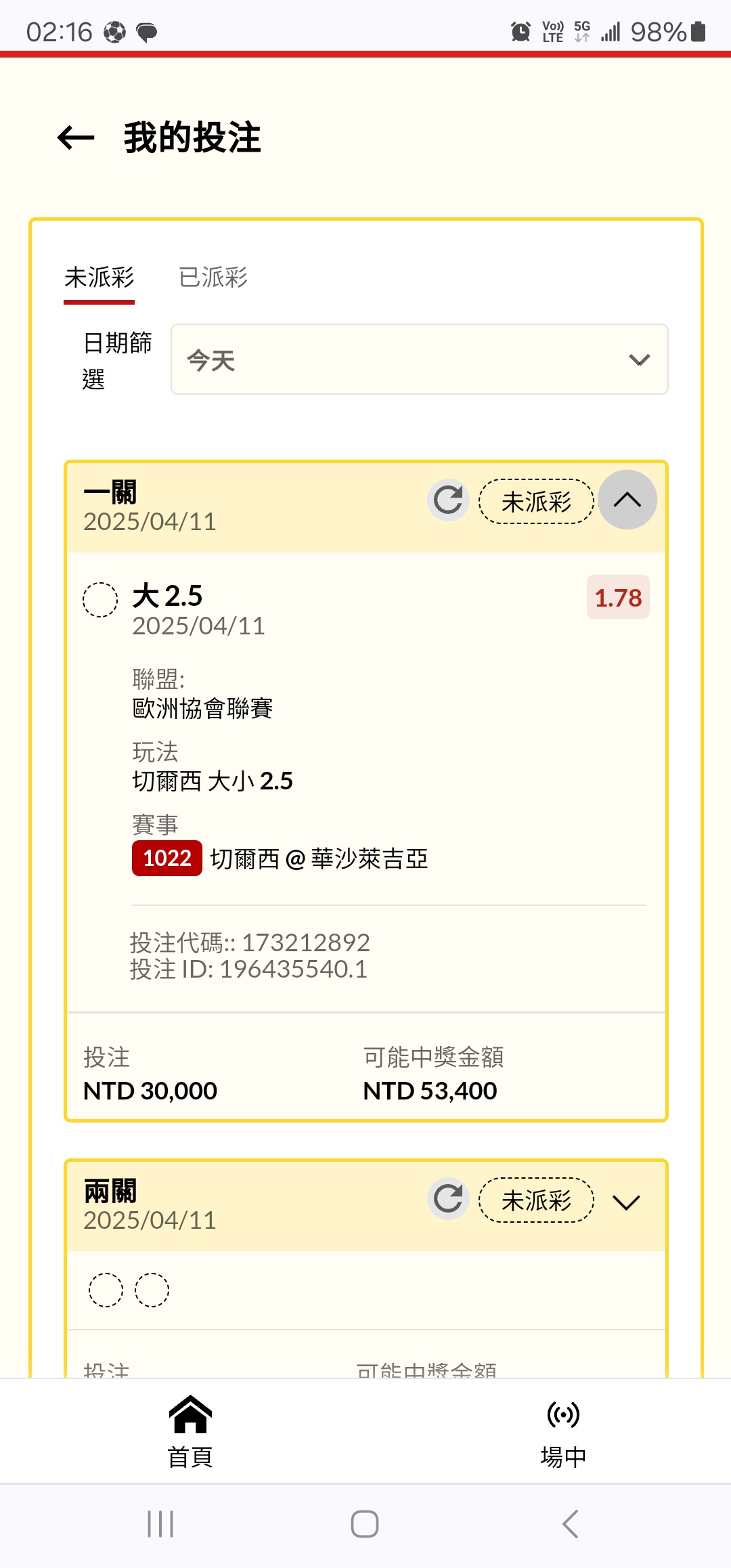Select the 未派彩 tab
Image resolution: width=731 pixels, height=1568 pixels.
[x=99, y=278]
